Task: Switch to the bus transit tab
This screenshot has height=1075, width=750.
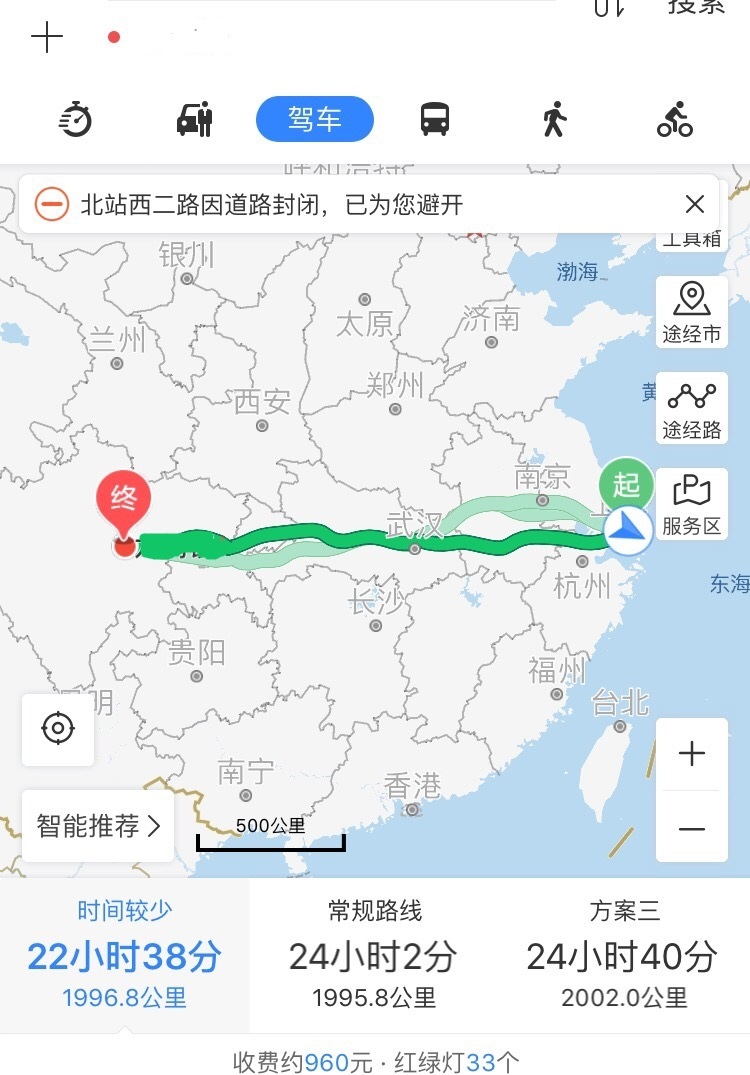Action: pos(434,120)
